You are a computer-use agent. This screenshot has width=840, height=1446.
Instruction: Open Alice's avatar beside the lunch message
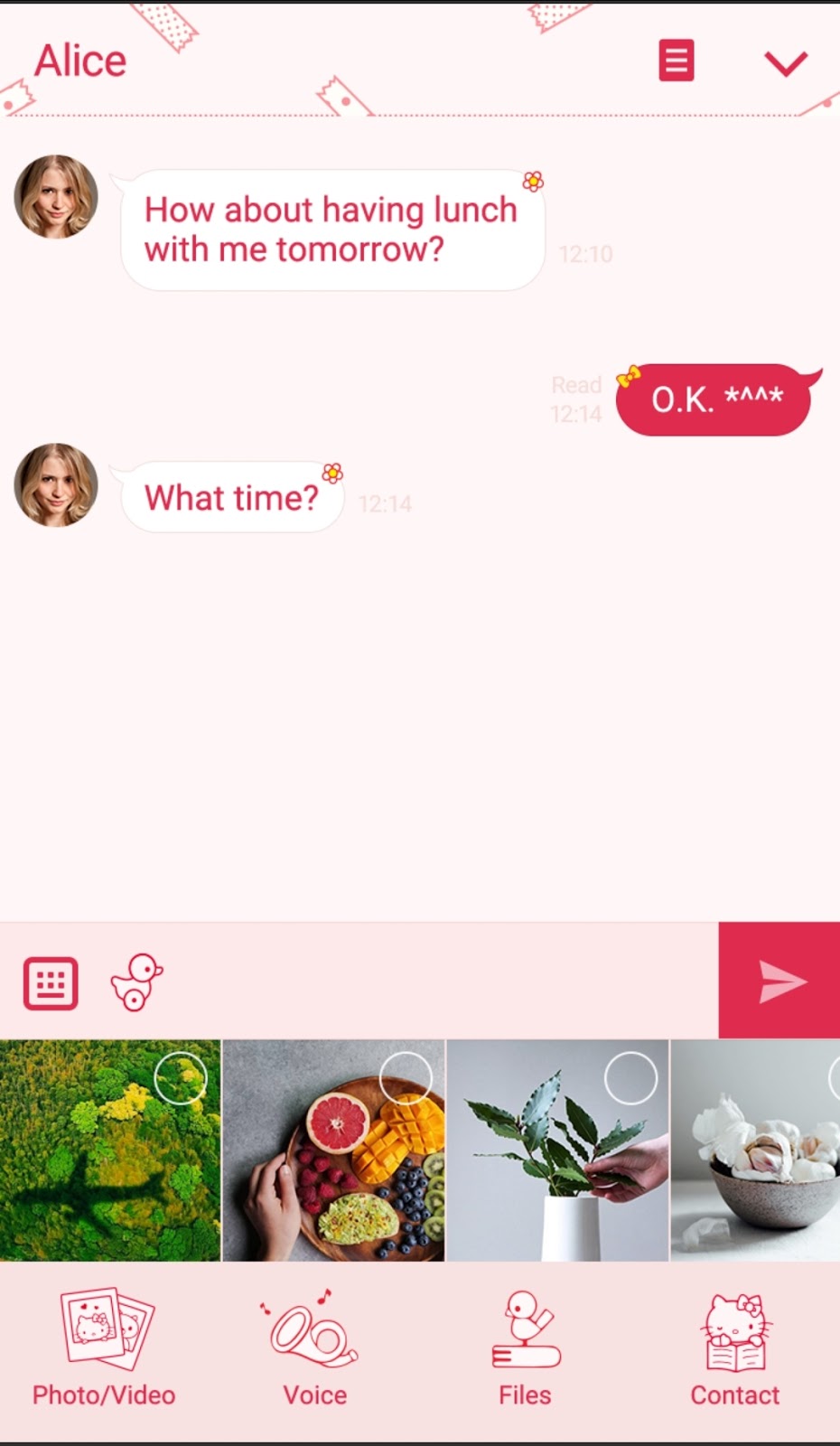56,197
